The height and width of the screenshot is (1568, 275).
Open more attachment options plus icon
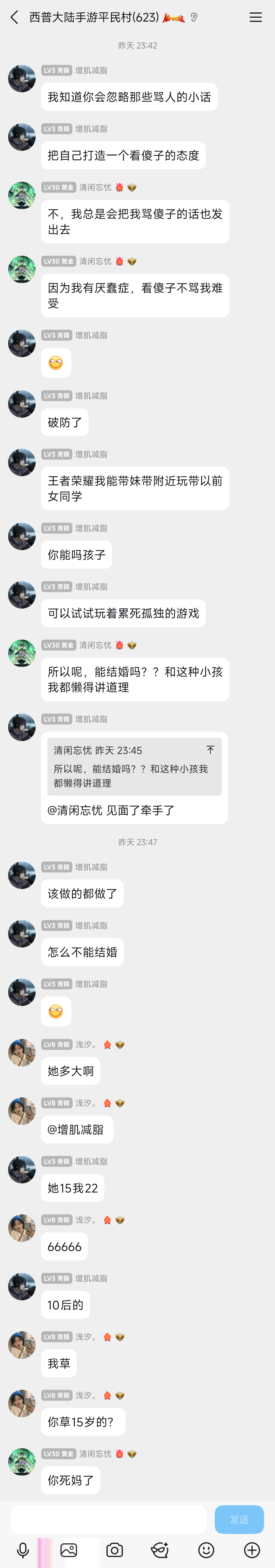tap(252, 1550)
